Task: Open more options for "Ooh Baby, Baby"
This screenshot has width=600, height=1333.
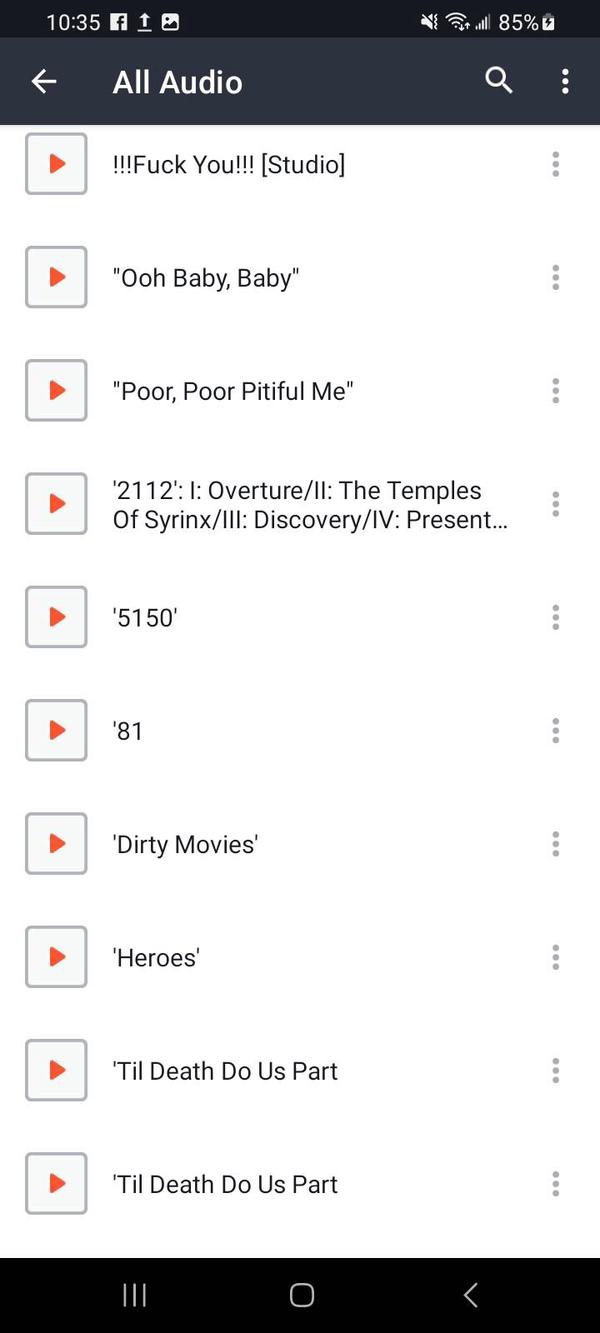Action: [555, 277]
